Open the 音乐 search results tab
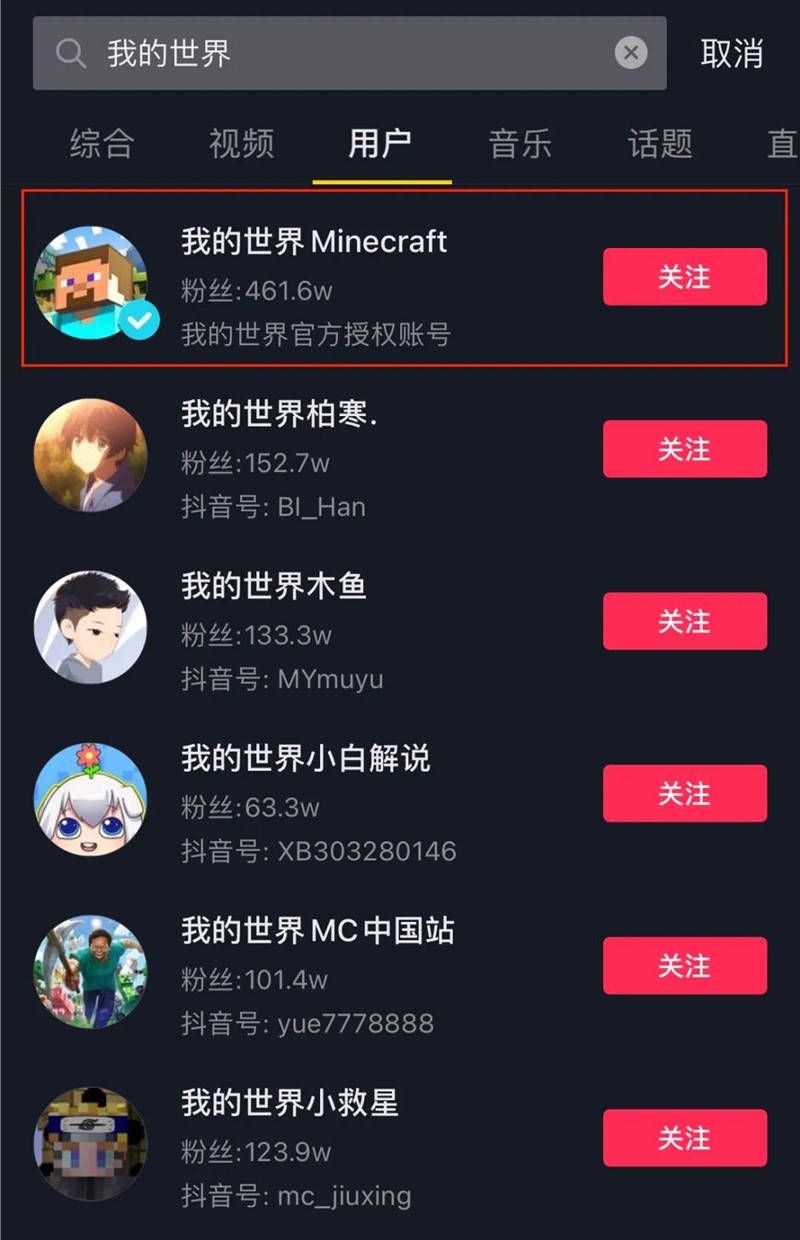The height and width of the screenshot is (1240, 800). 520,145
